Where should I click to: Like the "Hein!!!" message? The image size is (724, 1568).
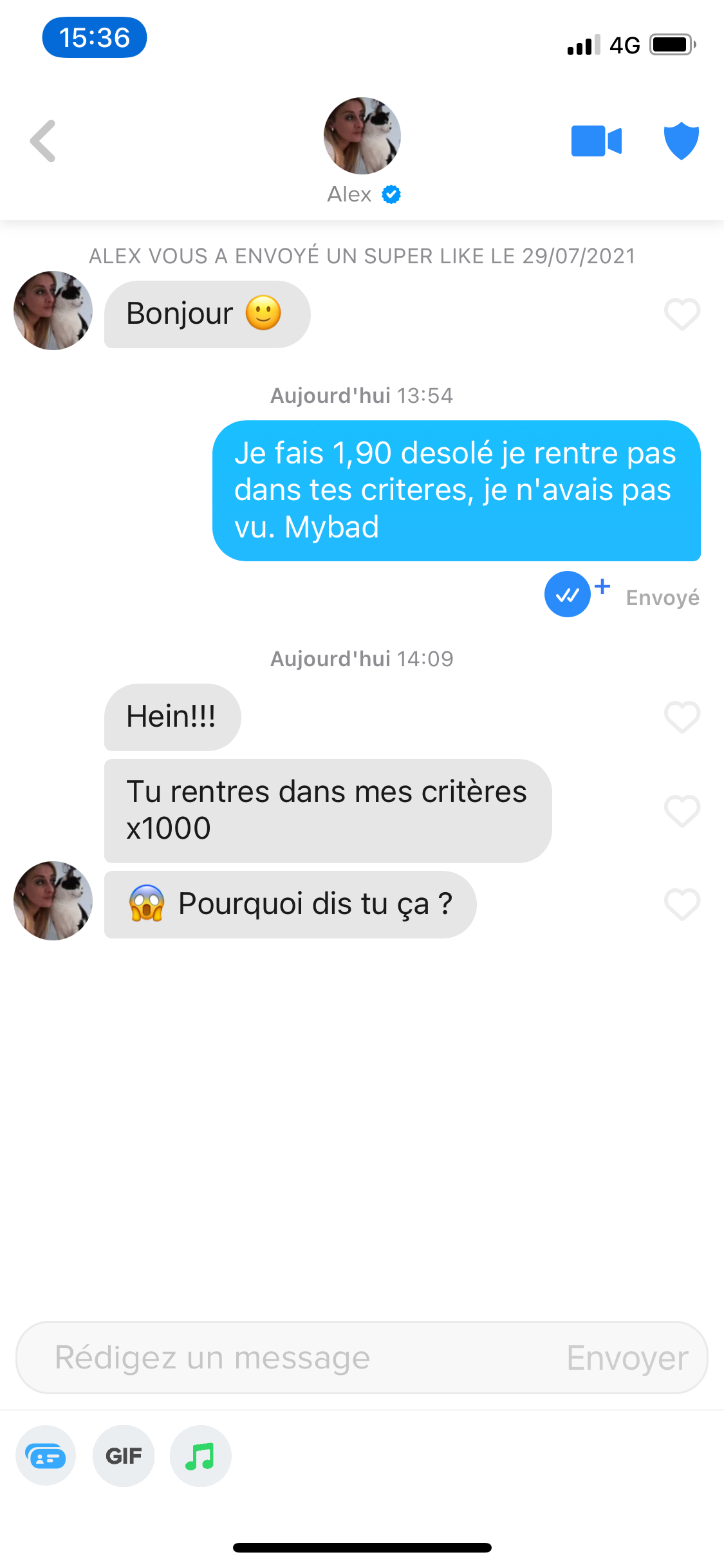pyautogui.click(x=682, y=717)
